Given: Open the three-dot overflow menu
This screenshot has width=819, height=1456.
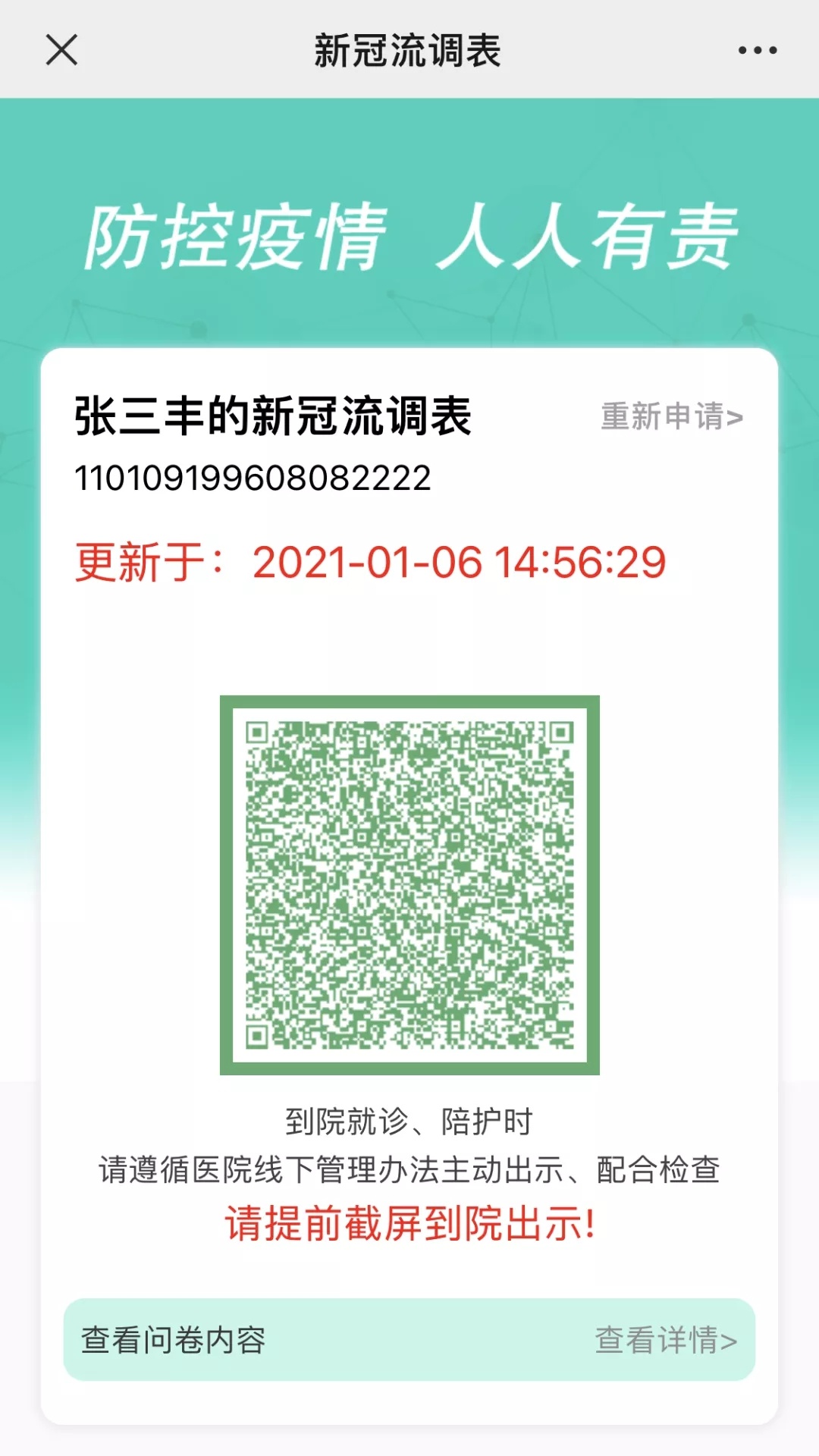Looking at the screenshot, I should point(757,50).
